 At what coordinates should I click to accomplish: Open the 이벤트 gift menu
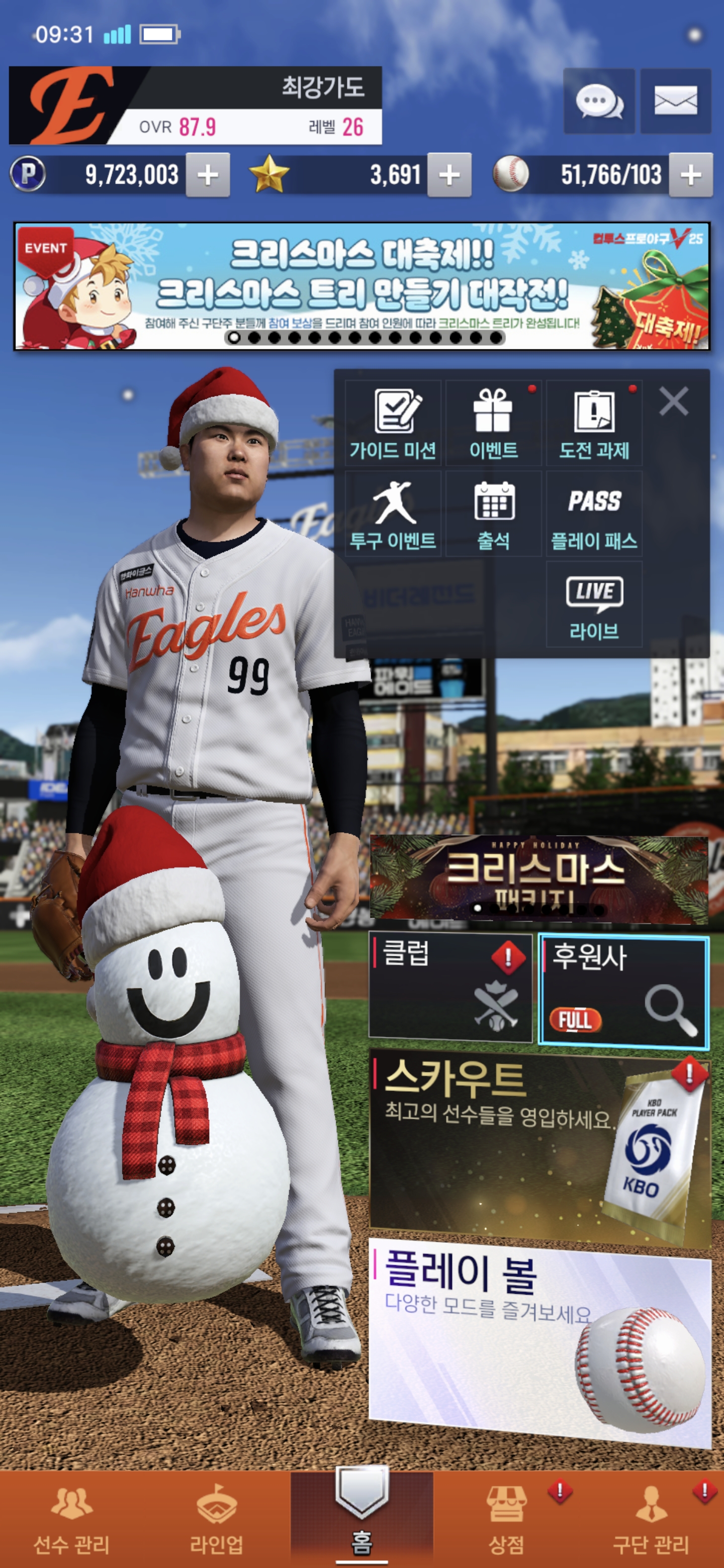click(x=493, y=424)
